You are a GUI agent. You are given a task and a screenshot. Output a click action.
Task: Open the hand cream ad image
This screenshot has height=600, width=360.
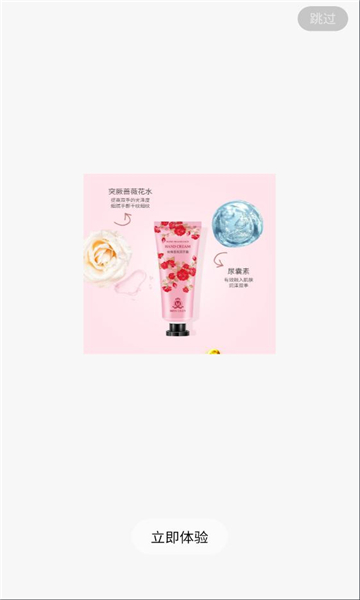click(179, 264)
